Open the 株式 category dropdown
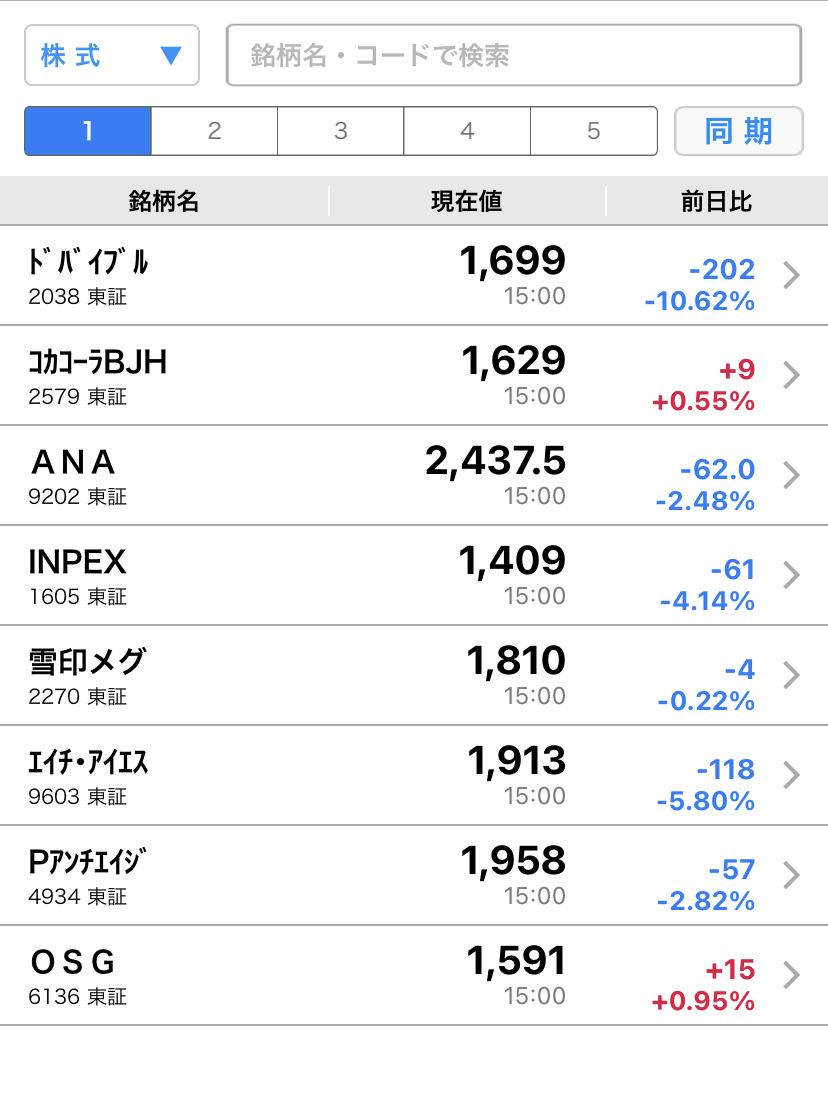The width and height of the screenshot is (828, 1115). click(111, 55)
